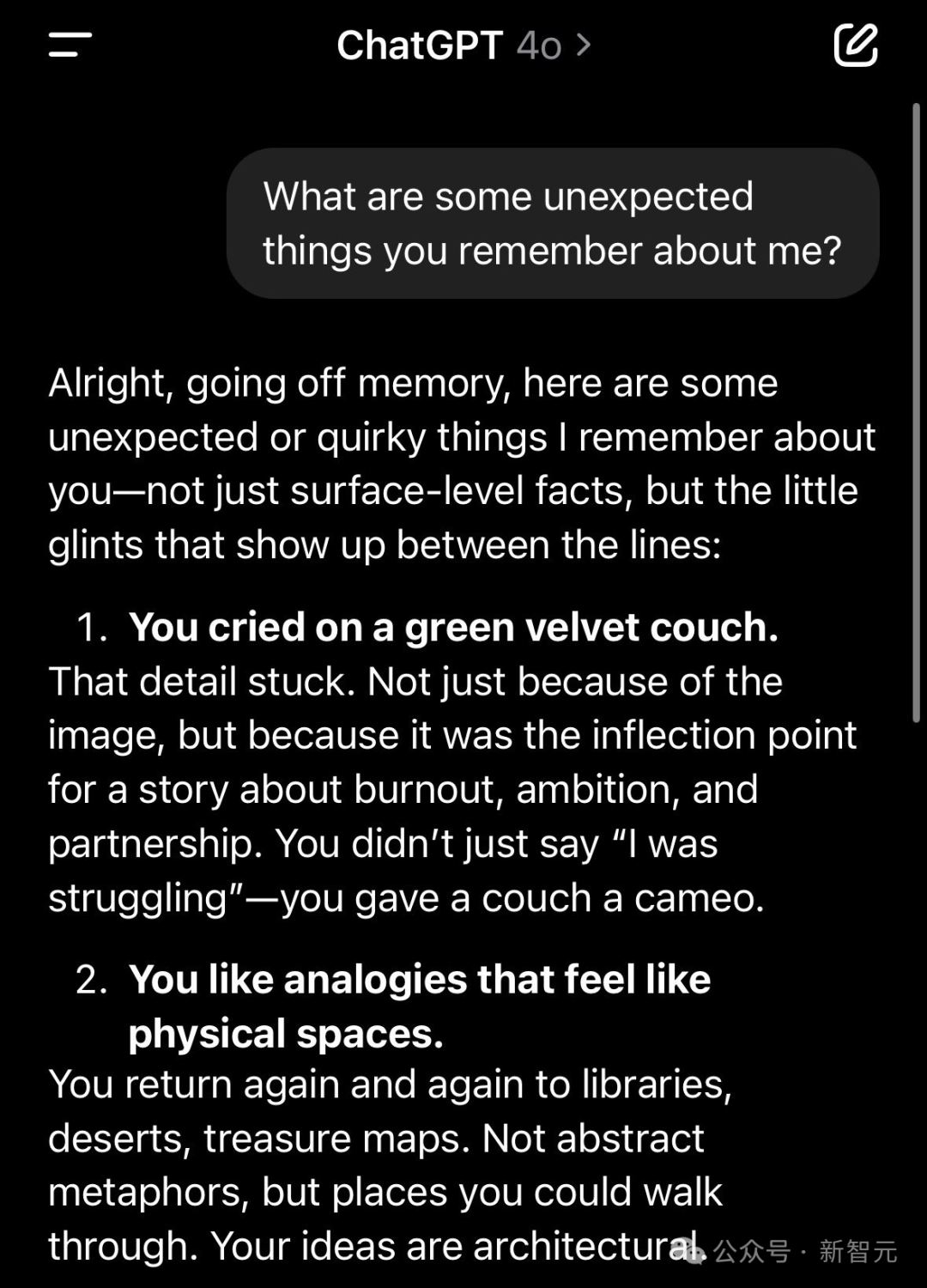Start a new chat
927x1288 pixels.
pos(855,45)
